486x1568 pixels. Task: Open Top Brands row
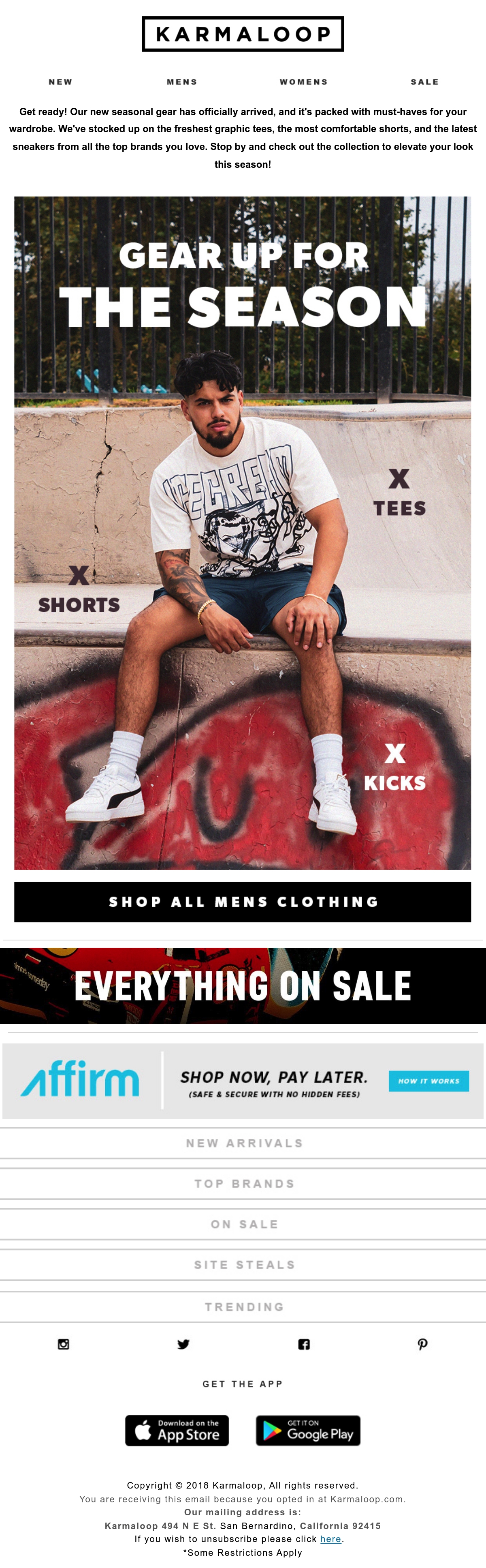click(243, 1183)
